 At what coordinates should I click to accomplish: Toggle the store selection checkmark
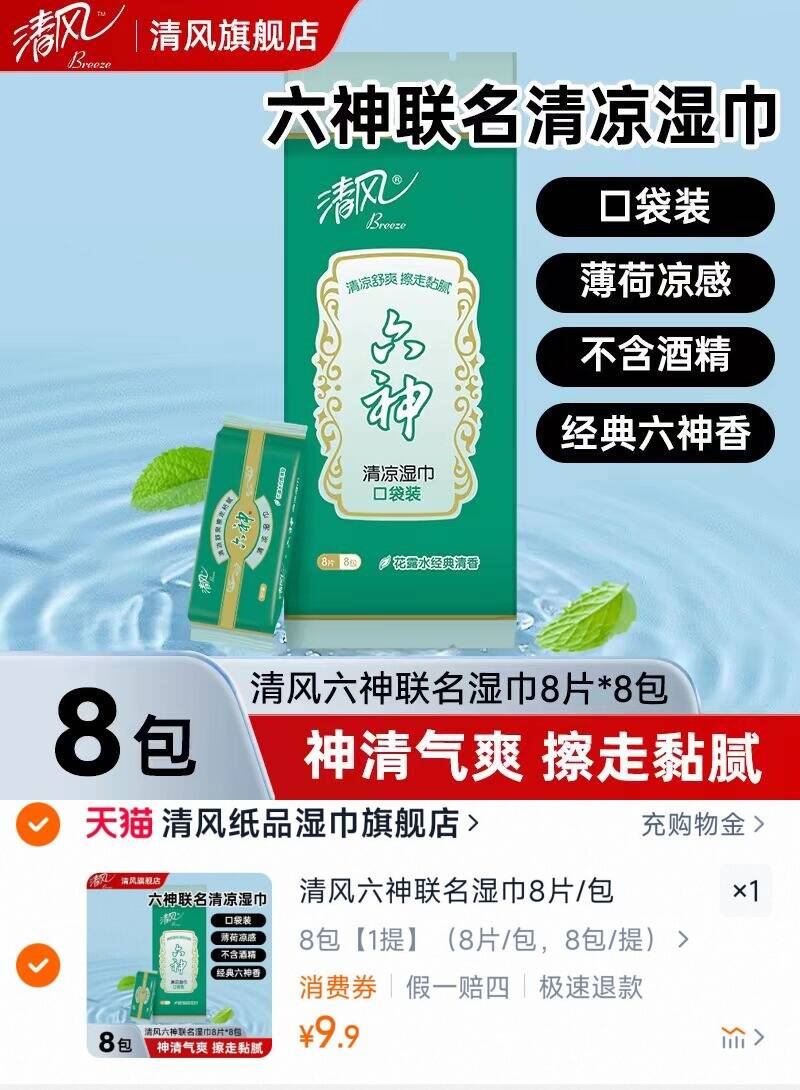[x=39, y=820]
